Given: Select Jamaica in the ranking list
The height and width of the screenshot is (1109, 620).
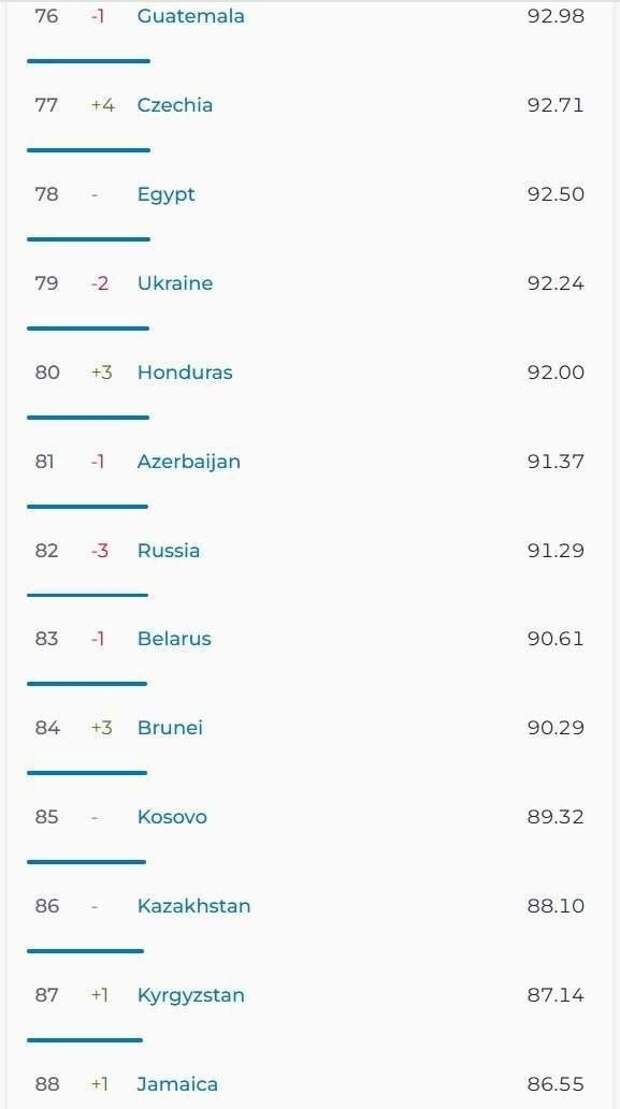Looking at the screenshot, I should point(177,1083).
